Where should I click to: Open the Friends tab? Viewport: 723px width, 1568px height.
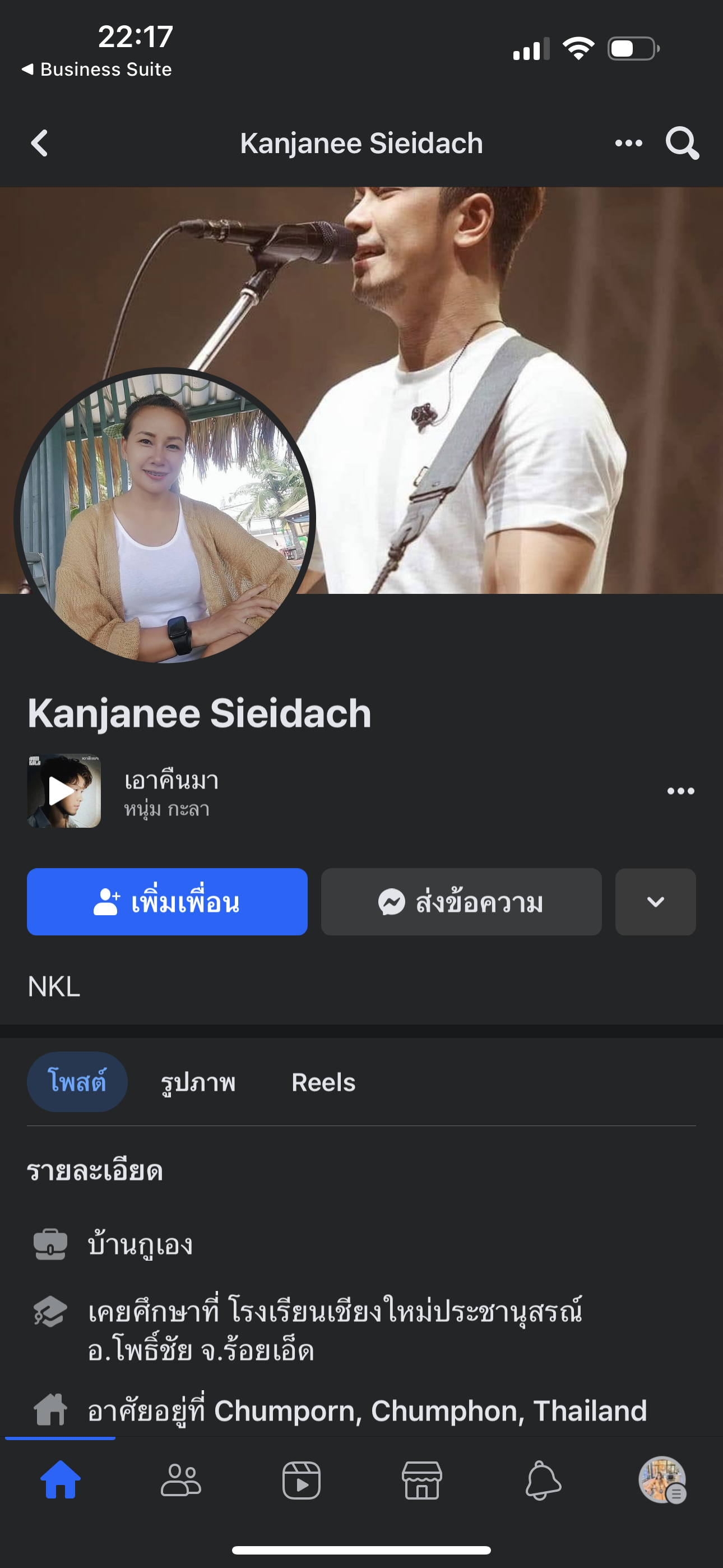180,1481
